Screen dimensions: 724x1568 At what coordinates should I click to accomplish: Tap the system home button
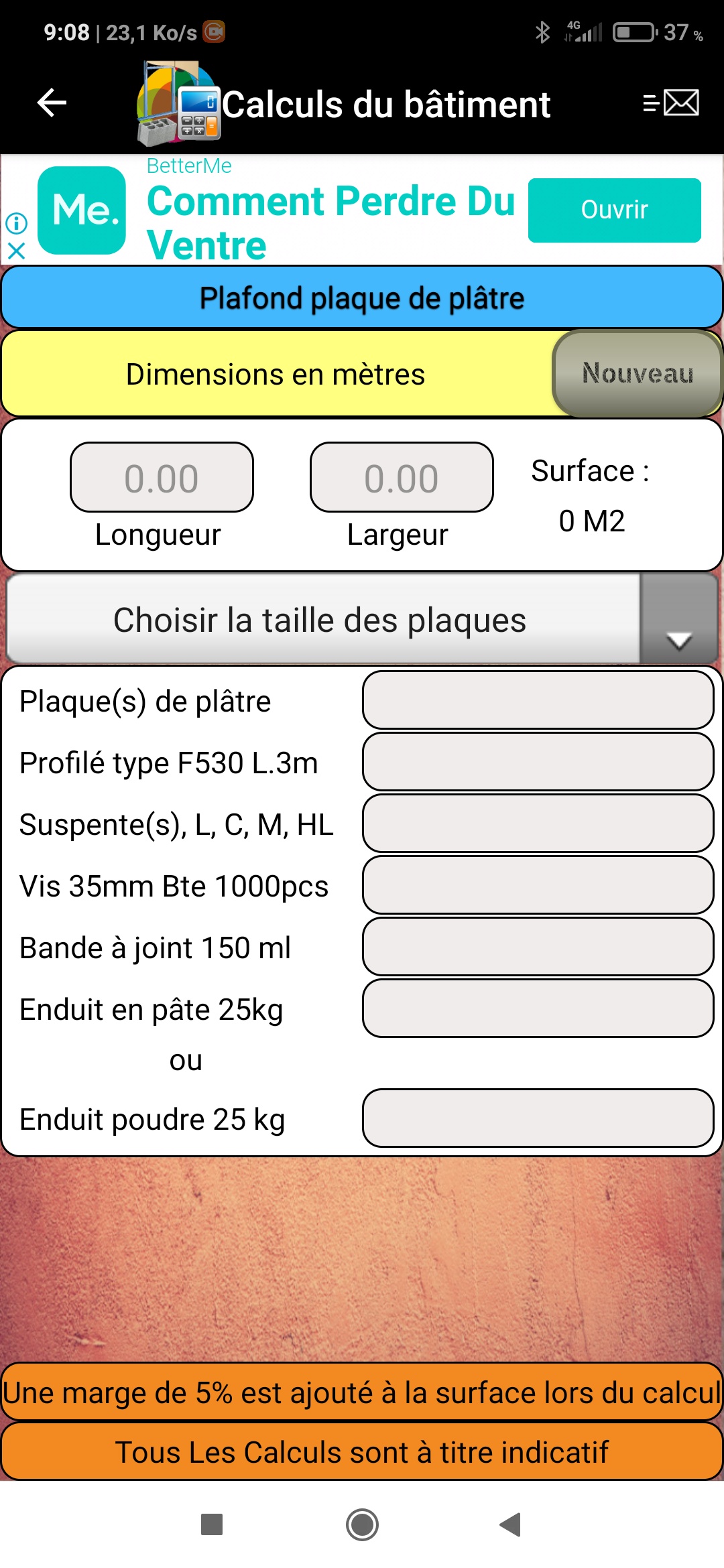click(x=362, y=1524)
